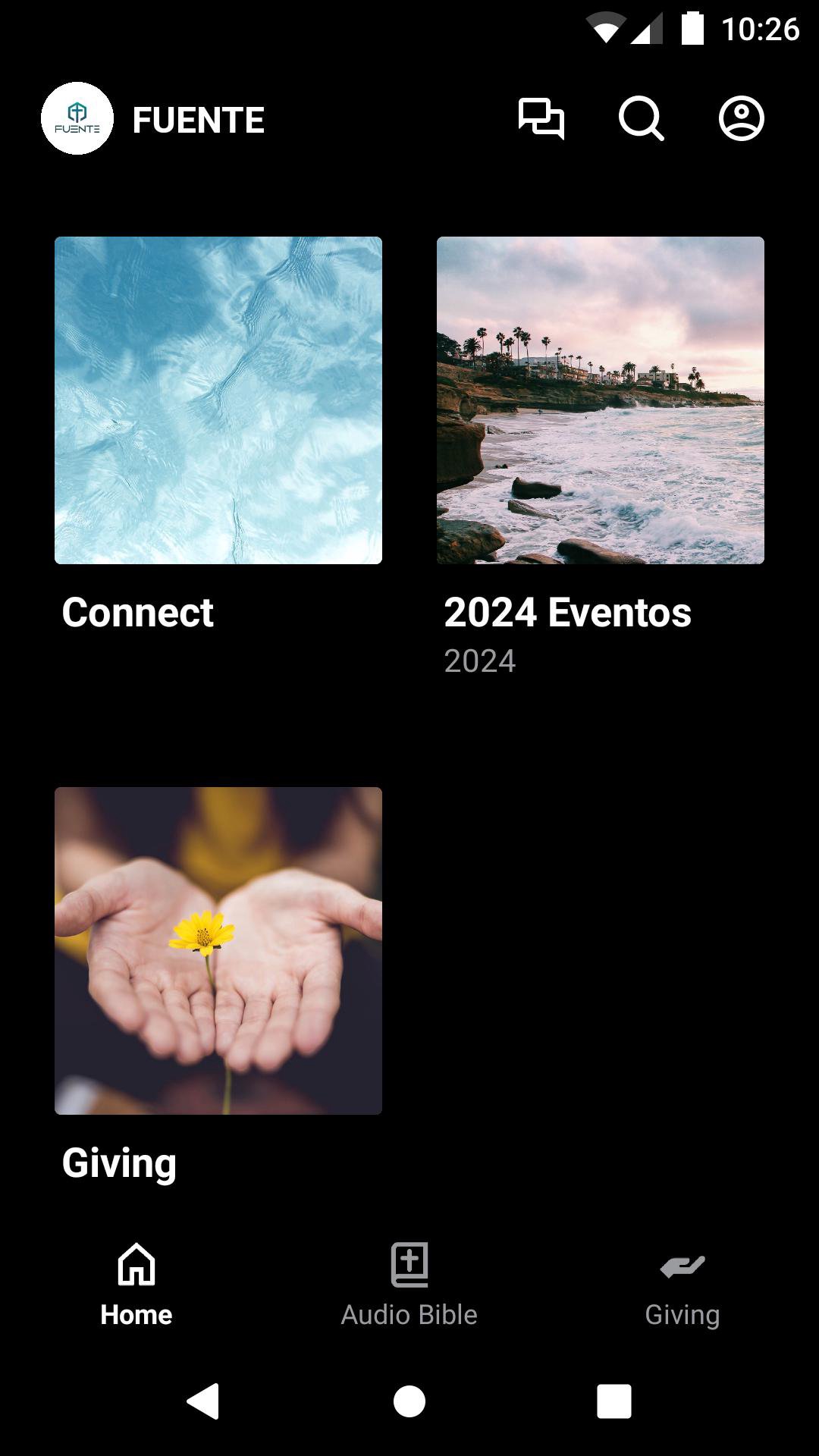Open recent apps with square button
The height and width of the screenshot is (1456, 819).
point(614,1401)
